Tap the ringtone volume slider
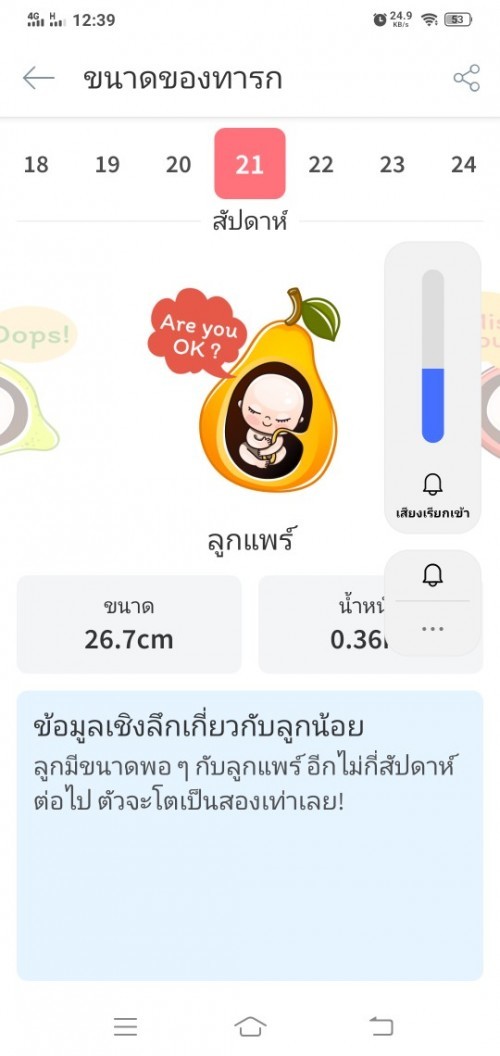Image resolution: width=500 pixels, height=1056 pixels. pos(433,356)
